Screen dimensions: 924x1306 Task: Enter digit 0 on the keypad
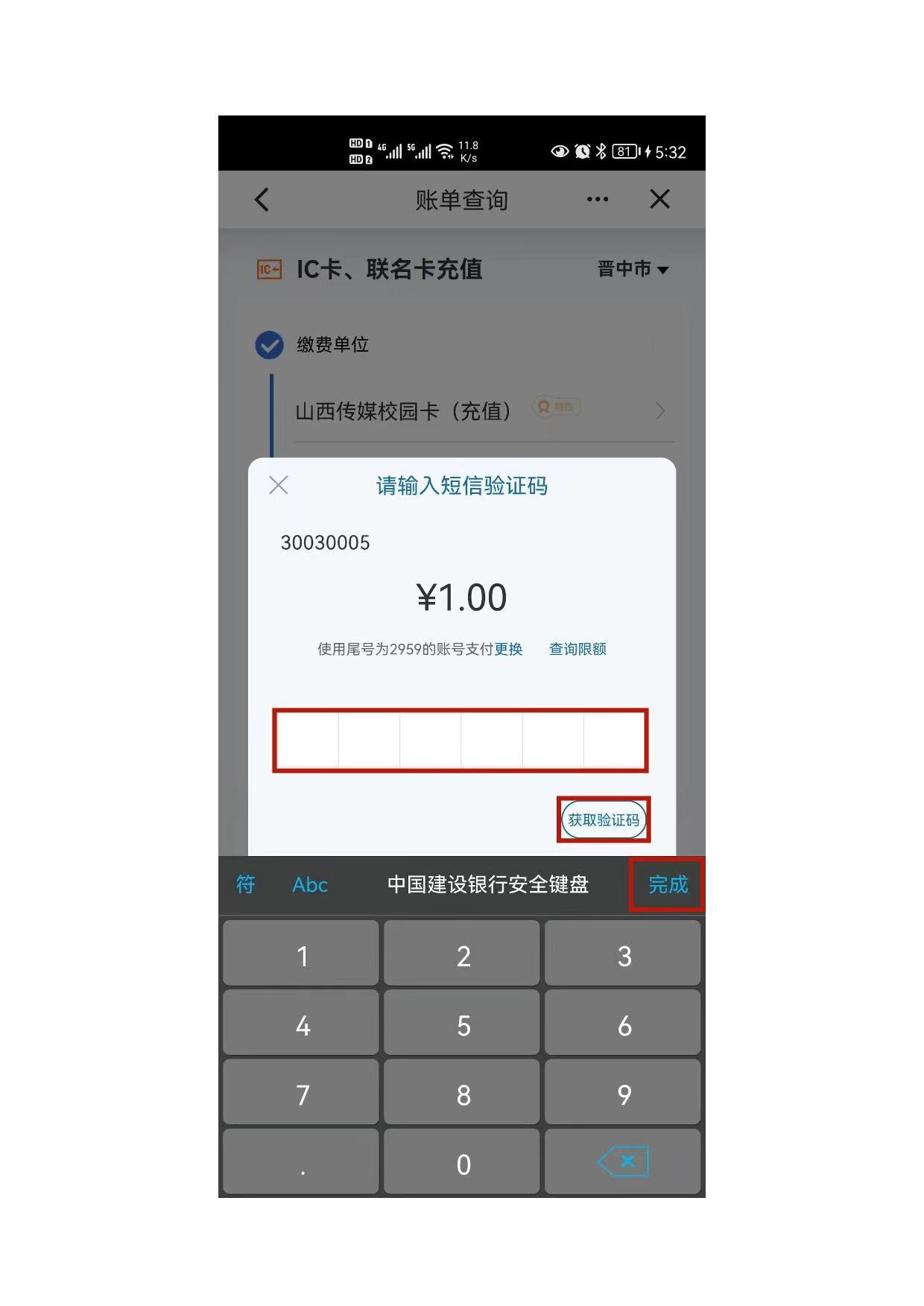[x=463, y=1164]
